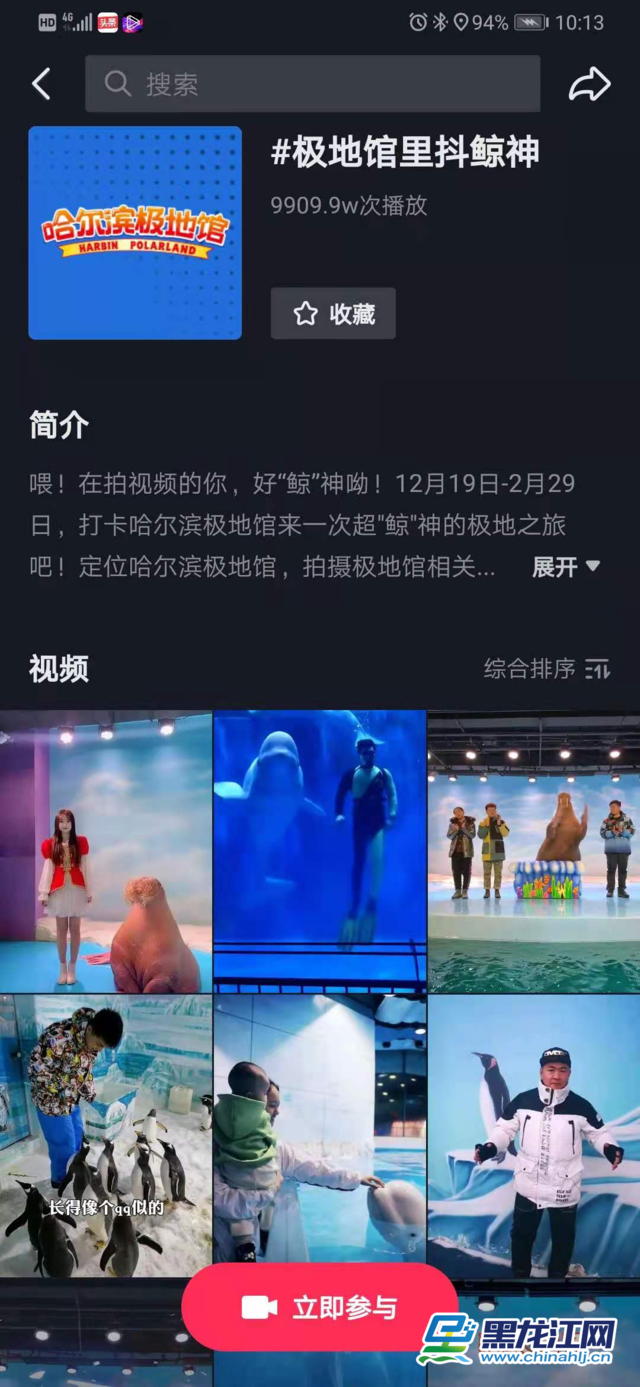Play video of diver with beluga whale
The height and width of the screenshot is (1387, 640).
(320, 851)
